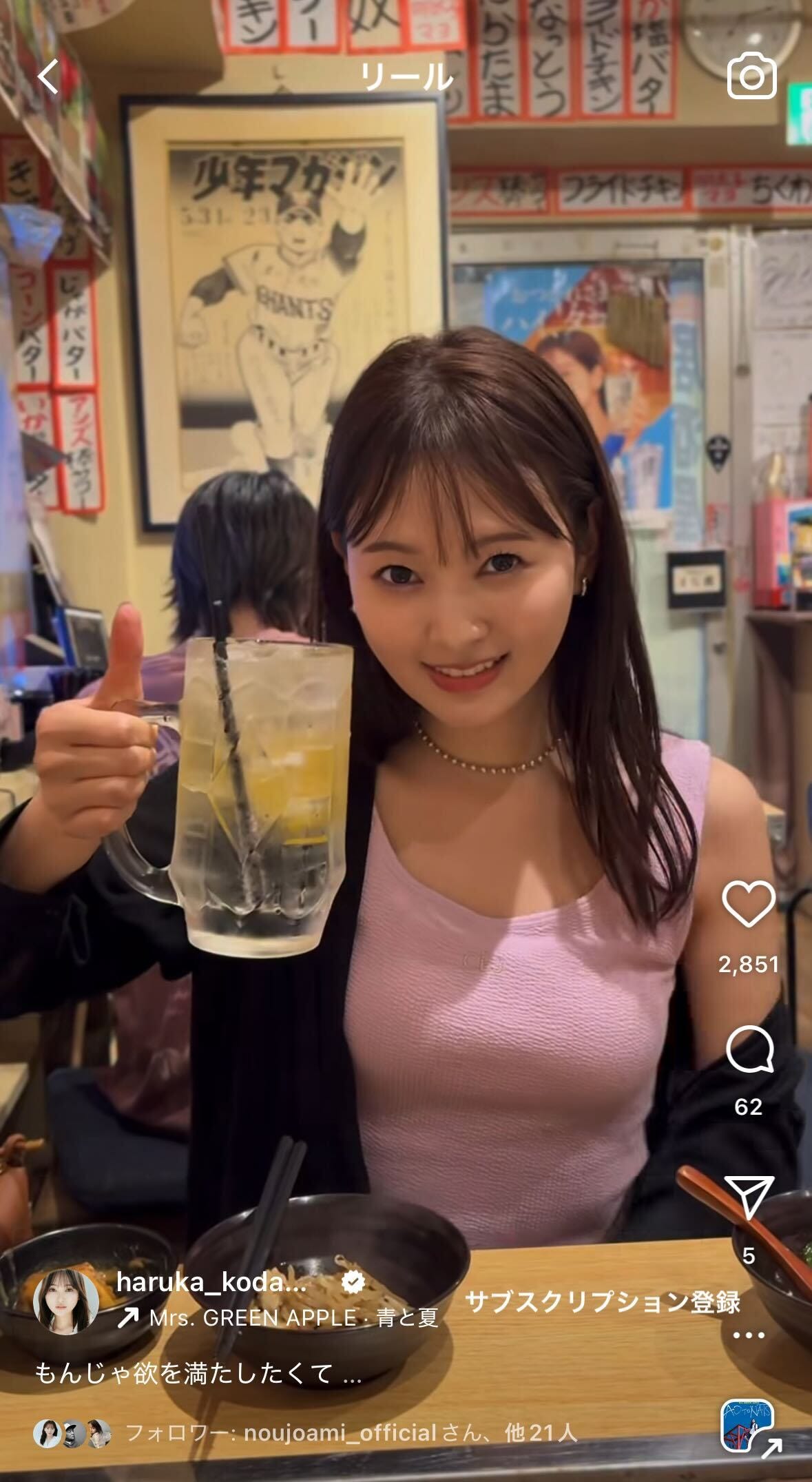Image resolution: width=812 pixels, height=1482 pixels.
Task: Open the three-dot overflow menu
Action: click(749, 1335)
